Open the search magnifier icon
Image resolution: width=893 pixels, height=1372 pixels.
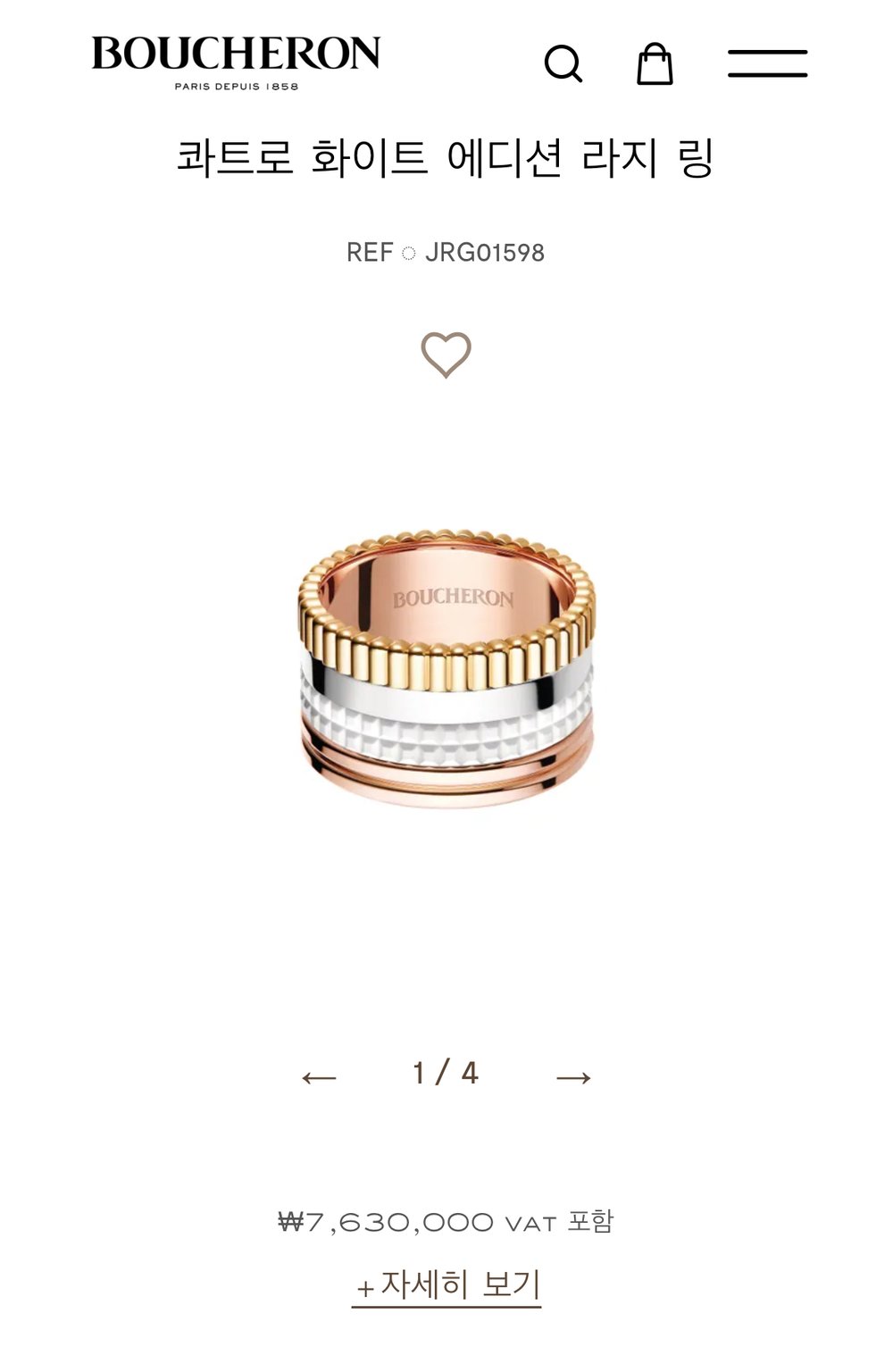563,63
